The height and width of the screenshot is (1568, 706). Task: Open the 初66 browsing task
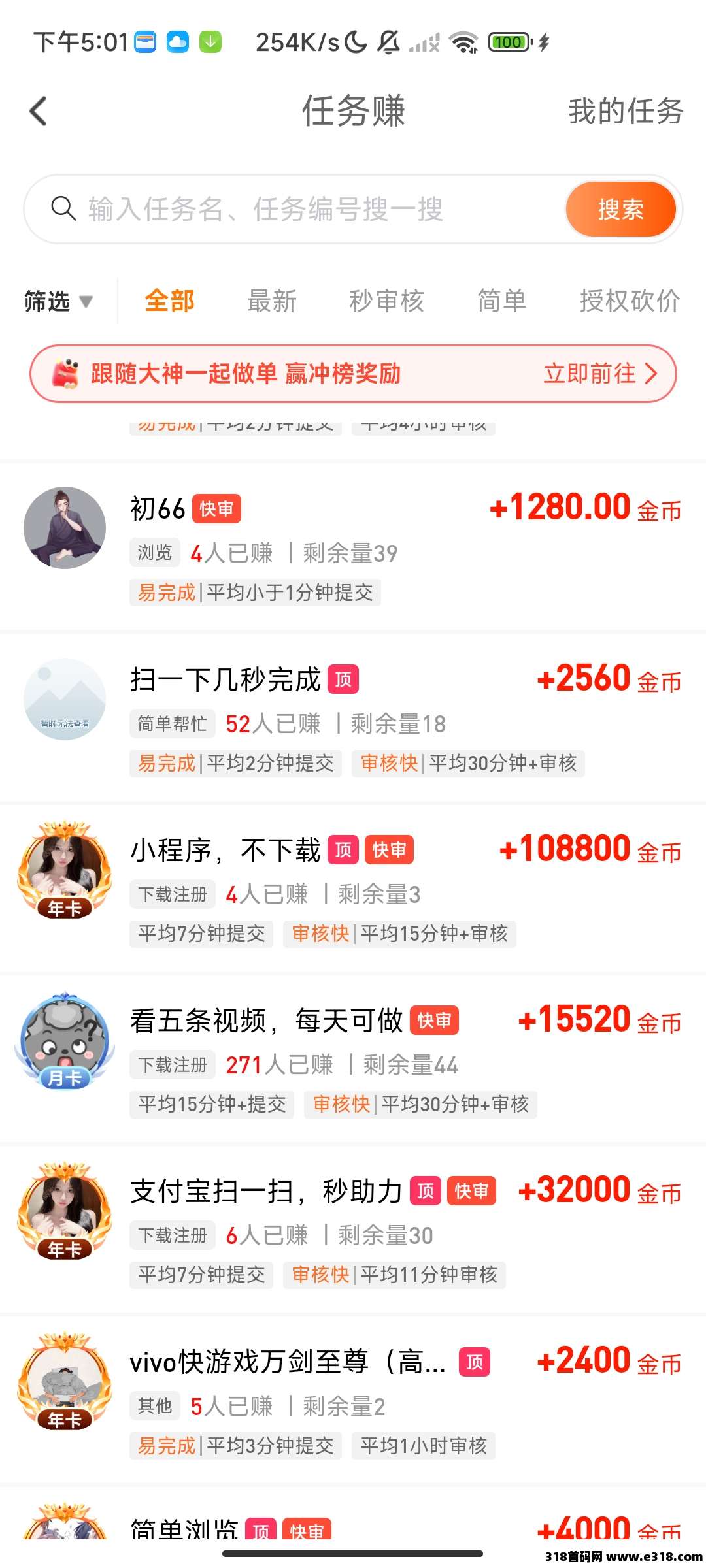(353, 547)
